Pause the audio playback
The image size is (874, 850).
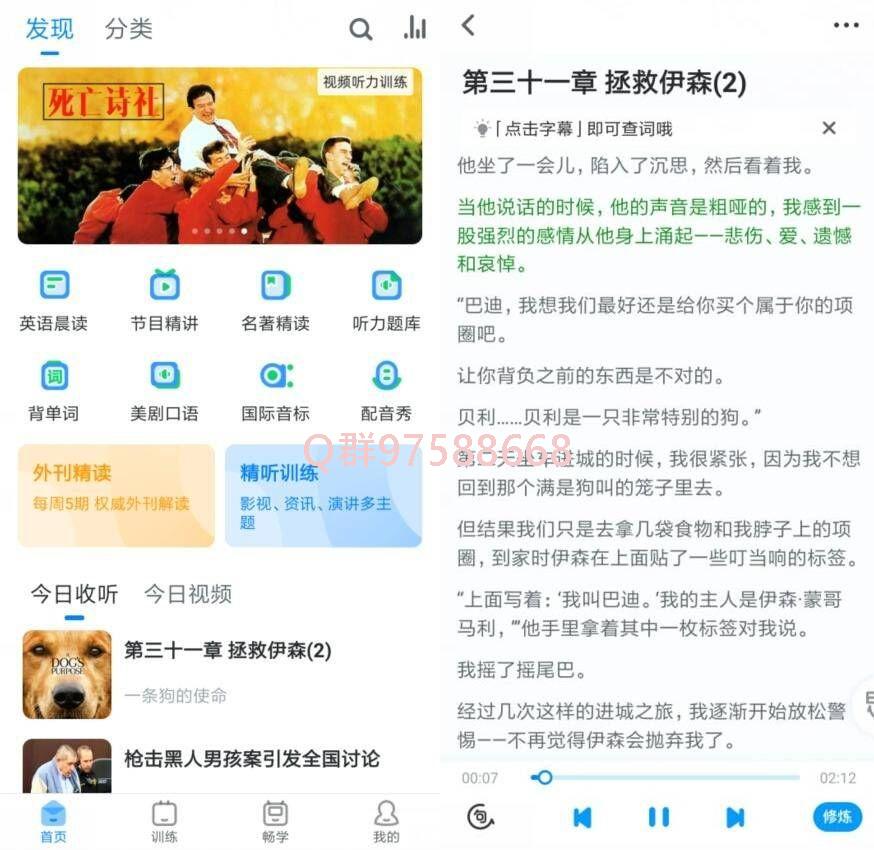coord(658,817)
